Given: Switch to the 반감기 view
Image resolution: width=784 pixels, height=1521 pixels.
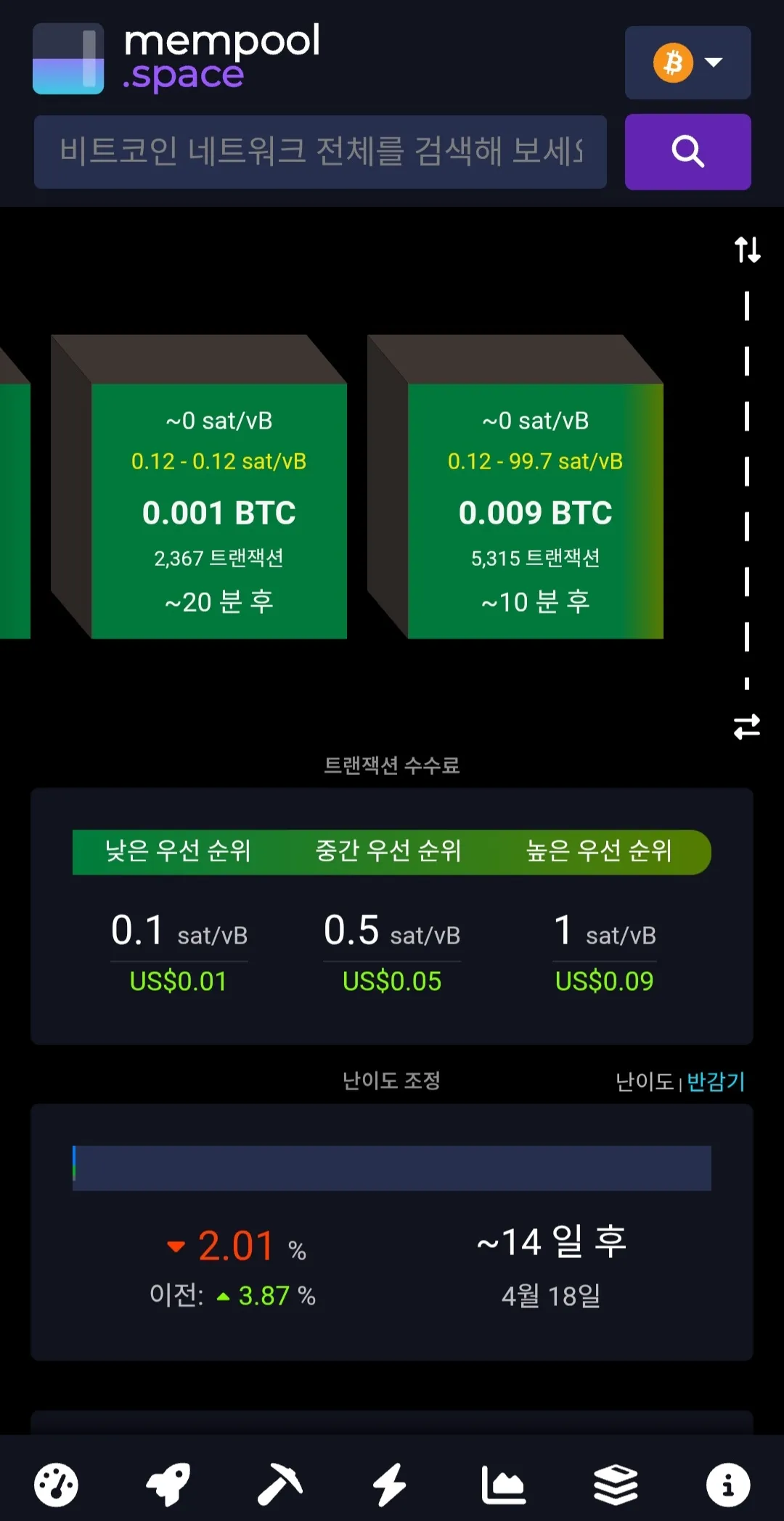Looking at the screenshot, I should (716, 1082).
